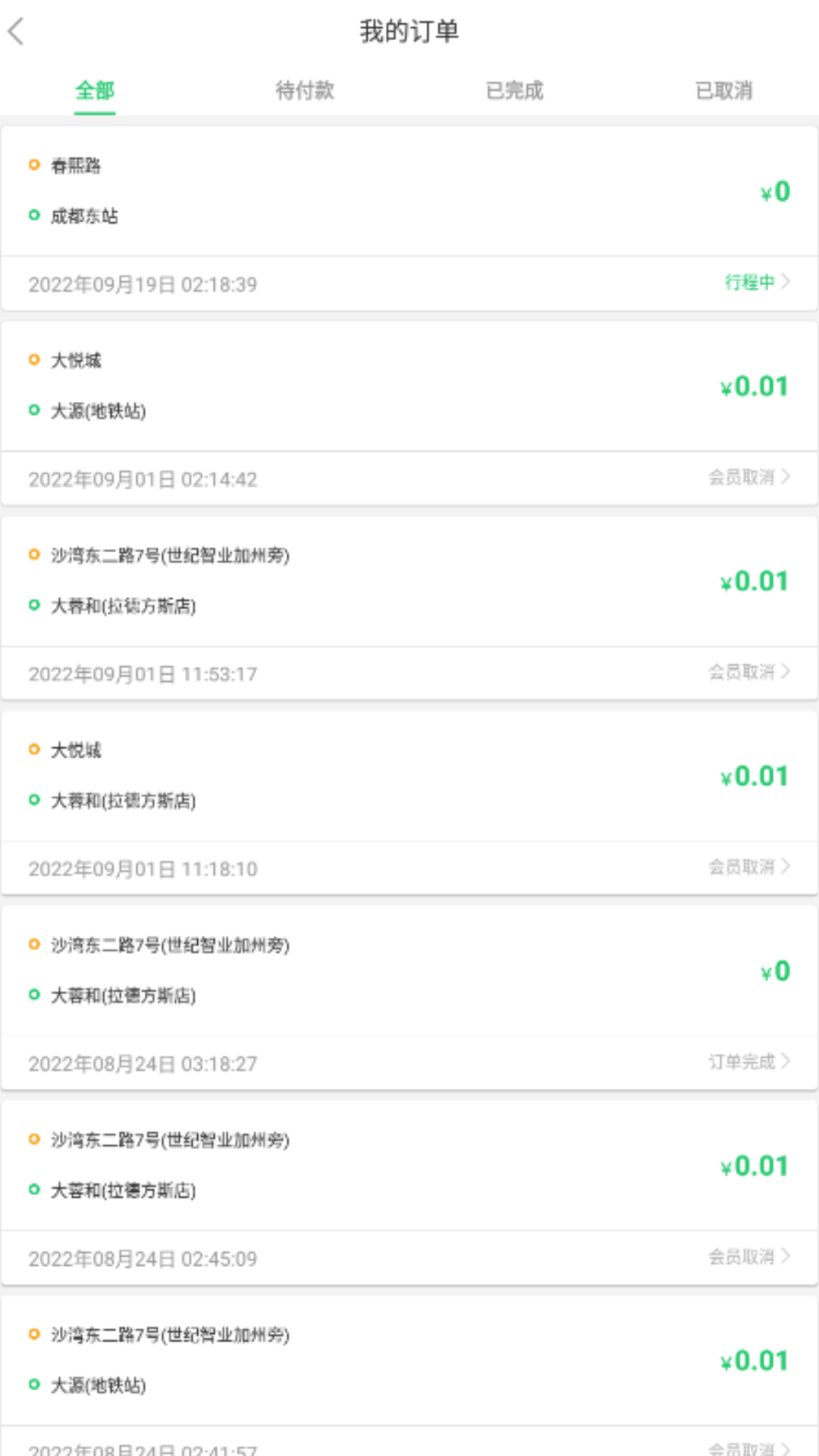Open the 订单完成 order from 2022年08月24日 03:18:27
The height and width of the screenshot is (1456, 819).
point(409,998)
